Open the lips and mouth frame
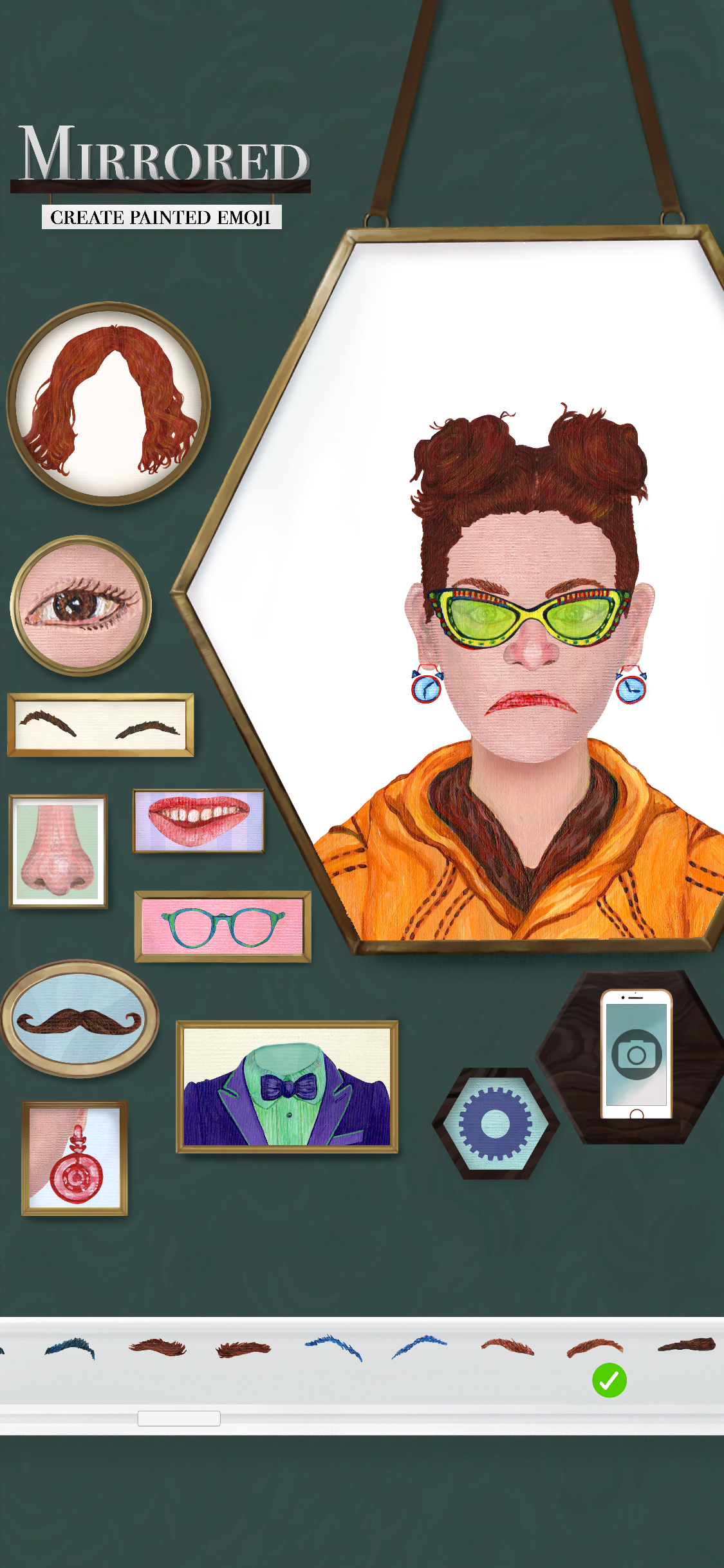Image resolution: width=724 pixels, height=1568 pixels. [198, 821]
